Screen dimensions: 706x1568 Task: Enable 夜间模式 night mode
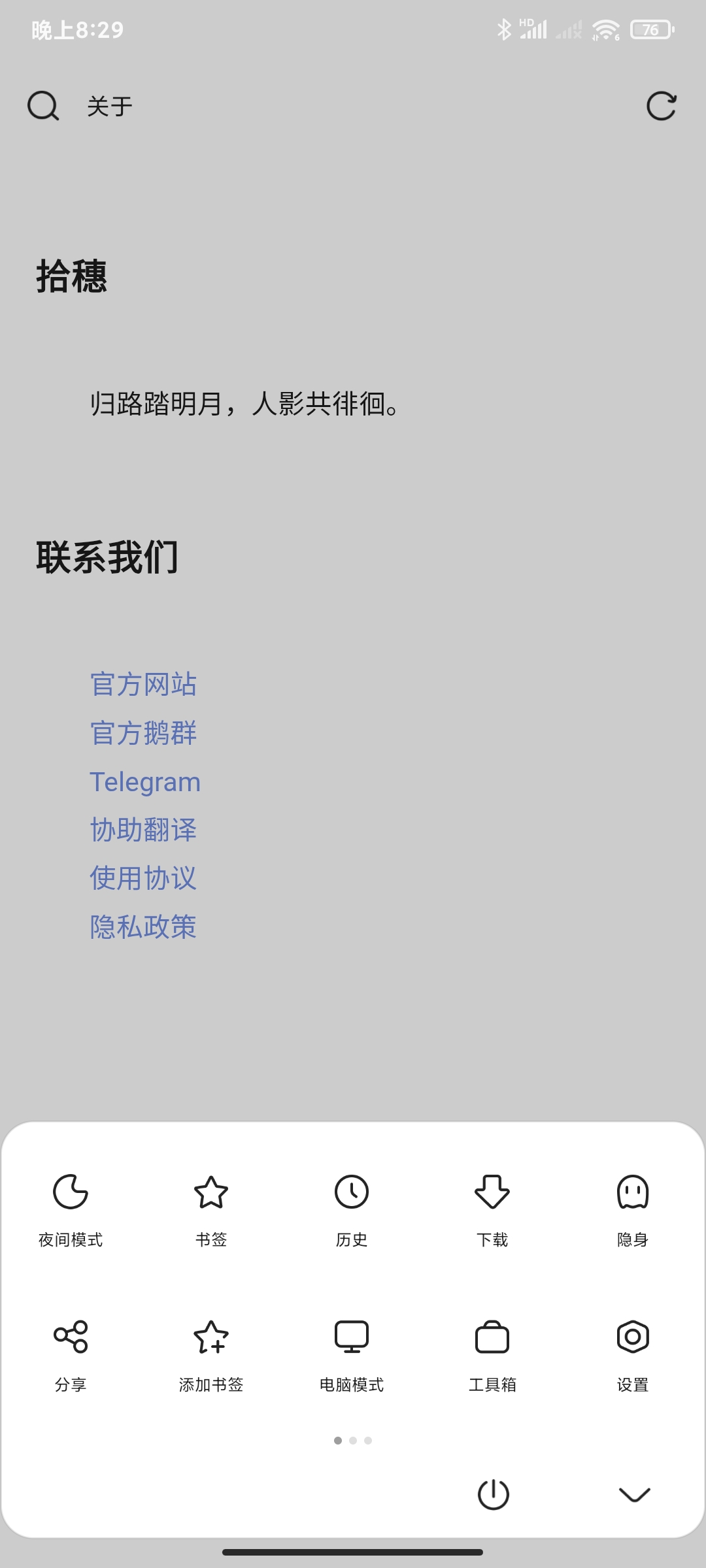[x=71, y=1211]
